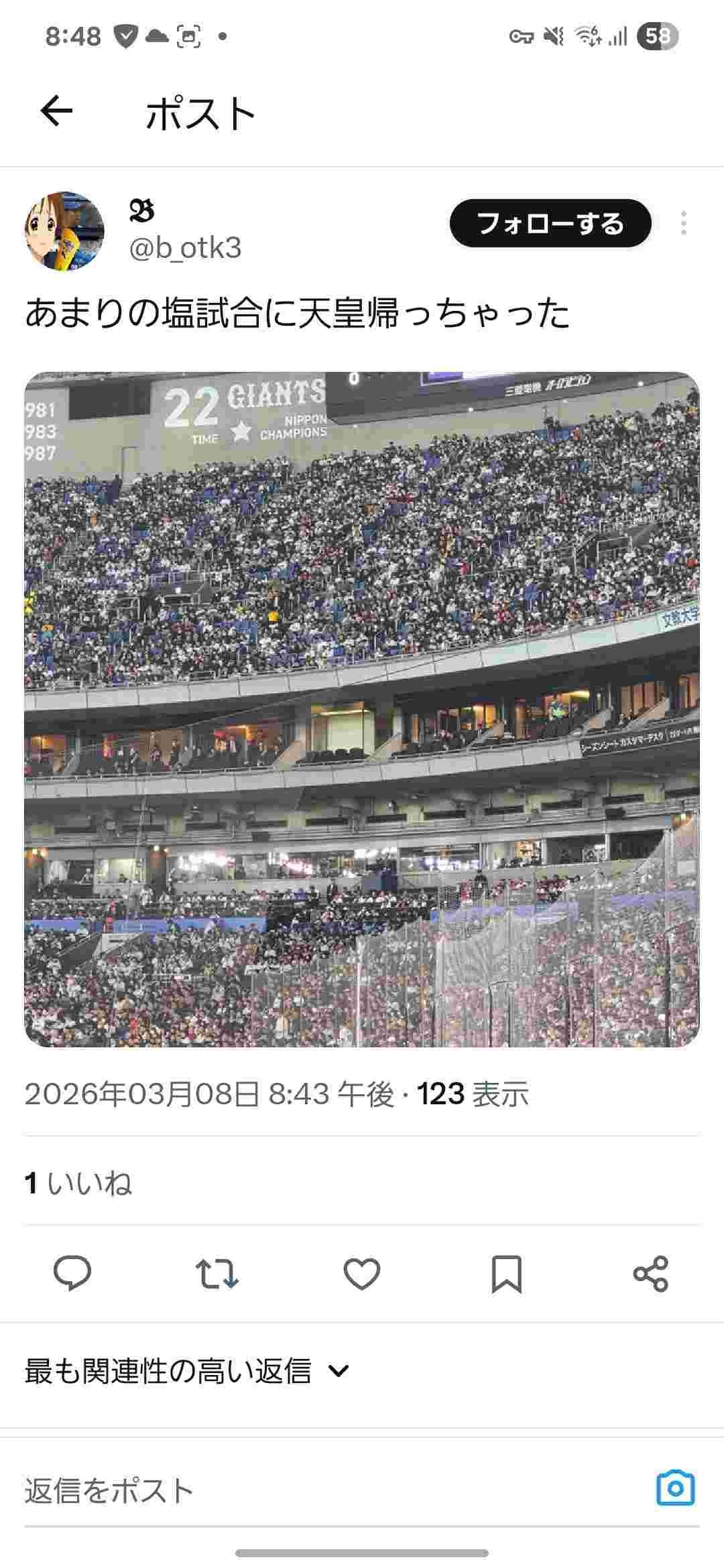Screen dimensions: 724x1568
Task: Tap the フォローする follow button
Action: pos(550,223)
